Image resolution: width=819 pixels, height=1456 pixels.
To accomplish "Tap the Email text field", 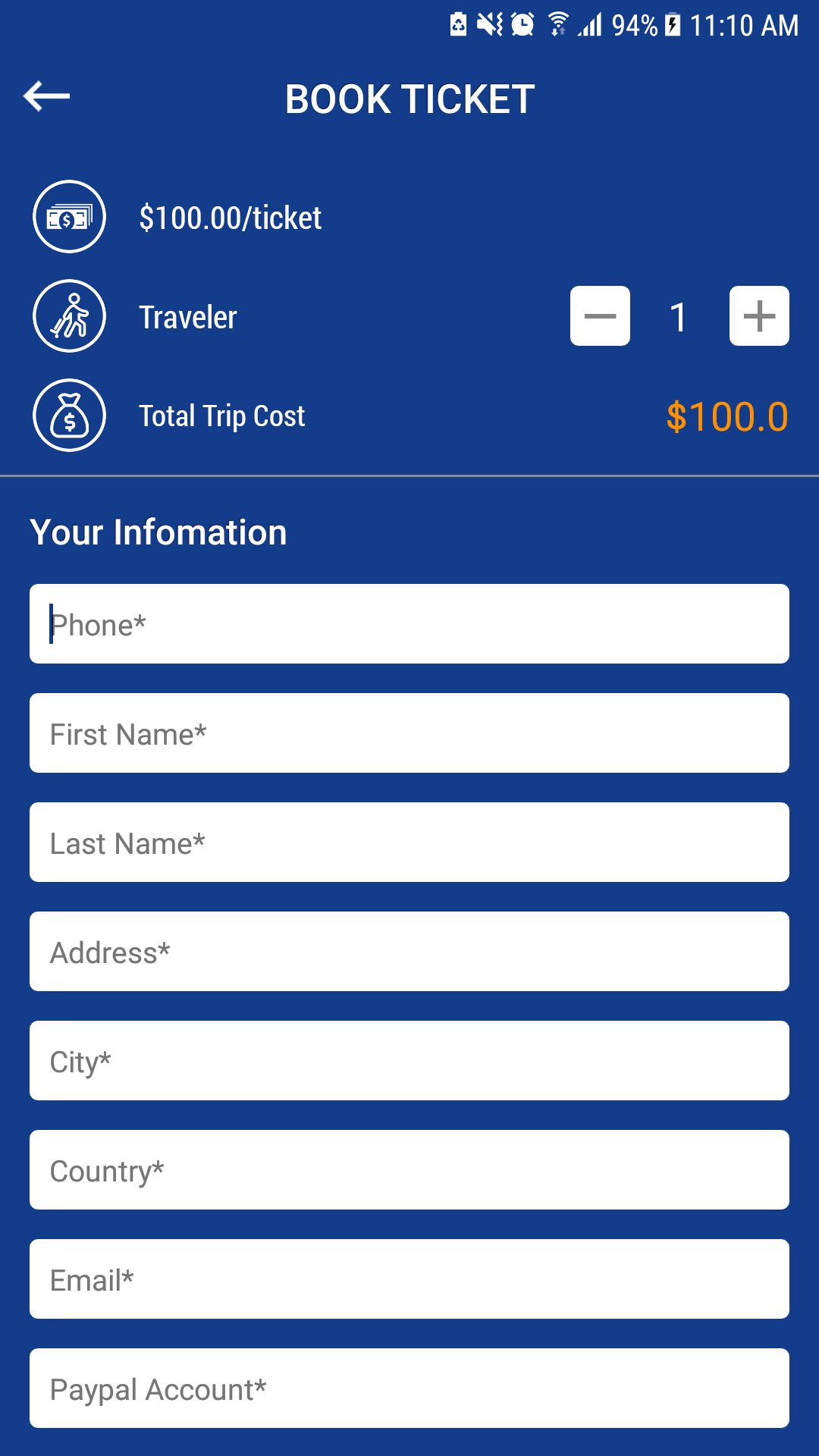I will (409, 1279).
